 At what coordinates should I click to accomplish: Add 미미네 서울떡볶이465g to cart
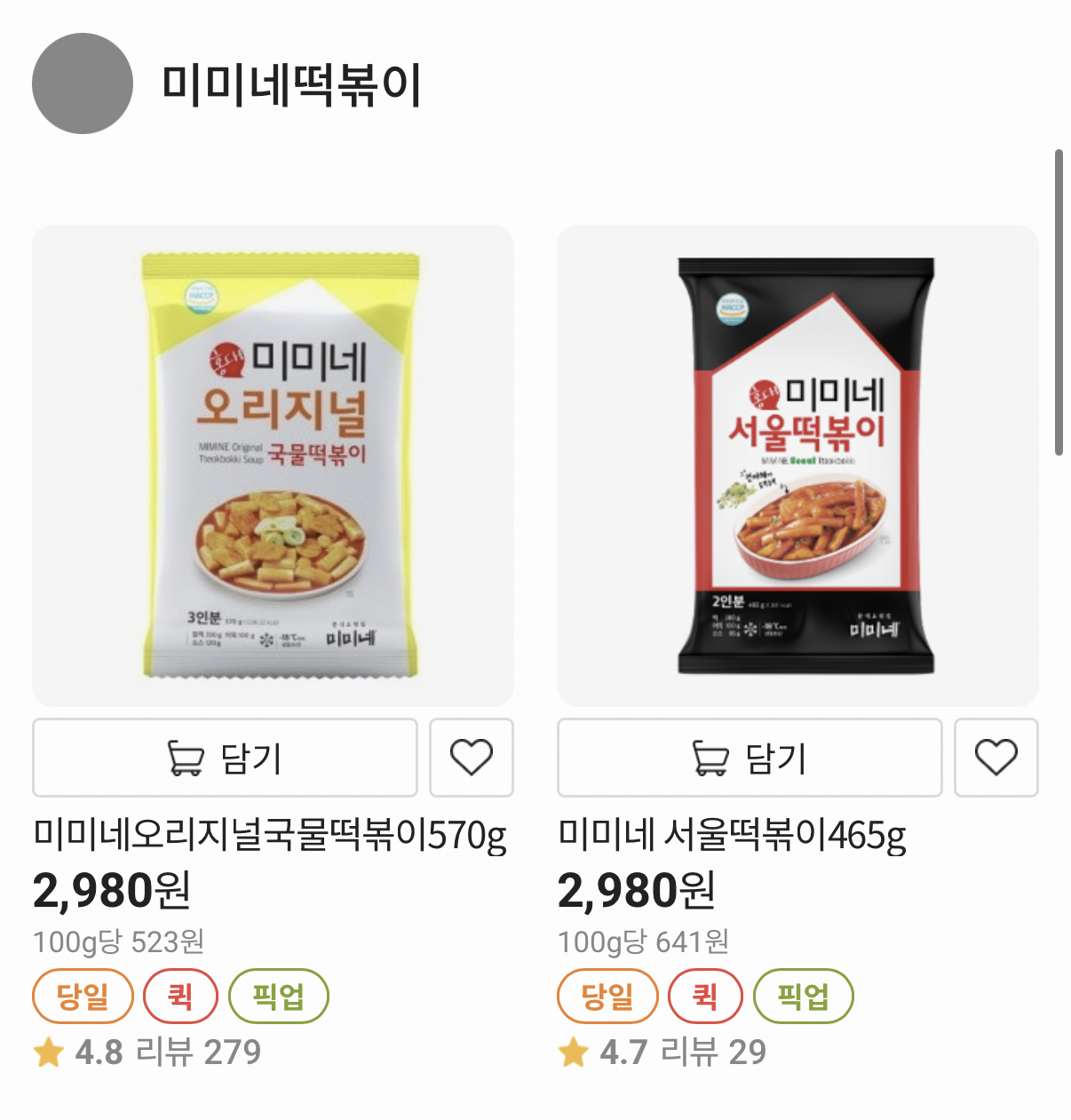[749, 758]
